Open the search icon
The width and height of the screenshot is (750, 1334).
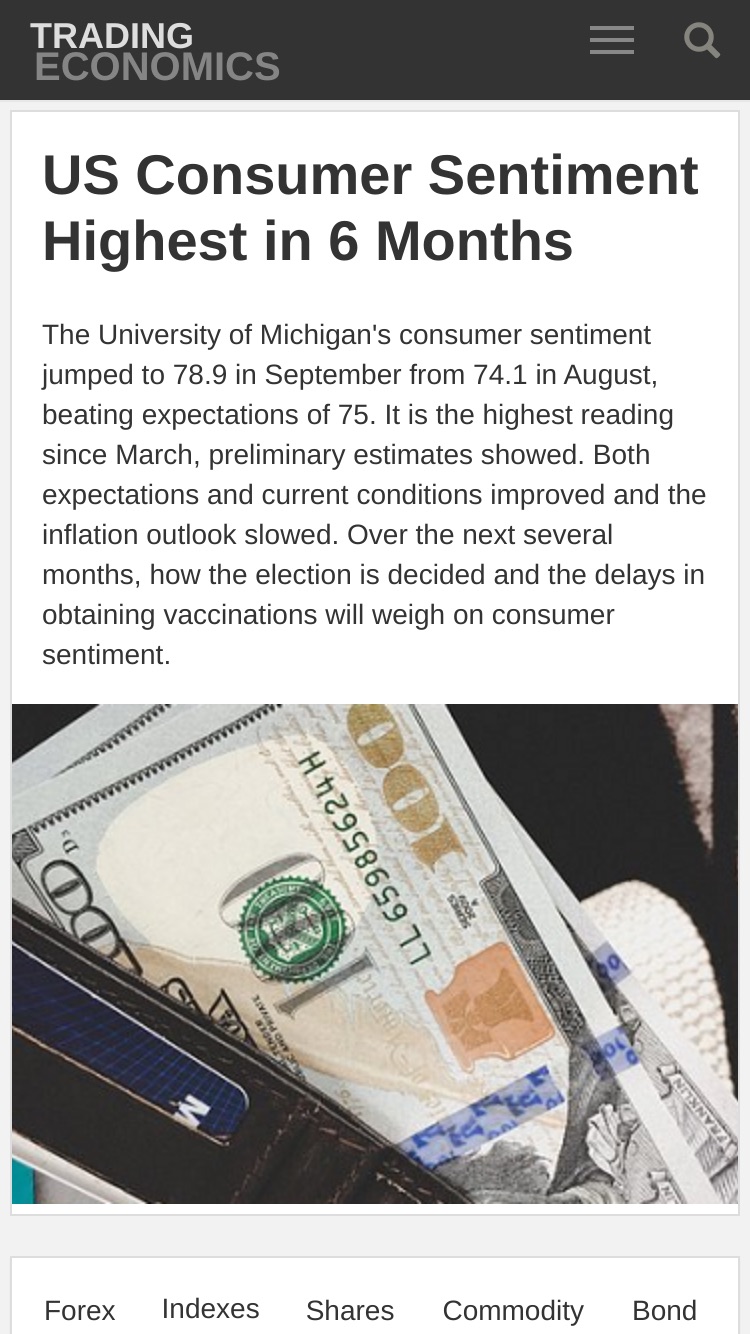(702, 40)
